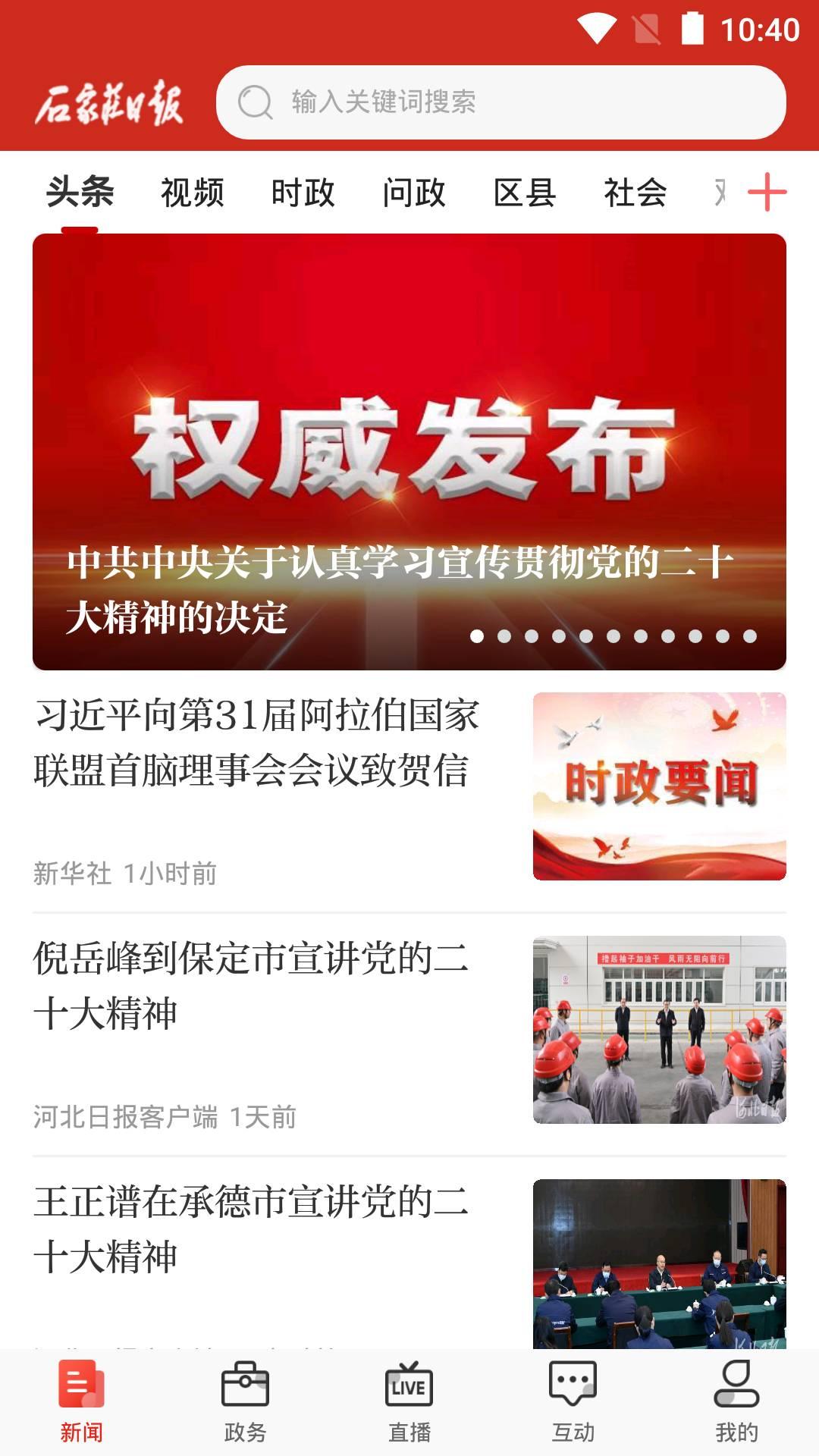Select the 新闻 bottom tab
The width and height of the screenshot is (819, 1456).
[81, 1401]
